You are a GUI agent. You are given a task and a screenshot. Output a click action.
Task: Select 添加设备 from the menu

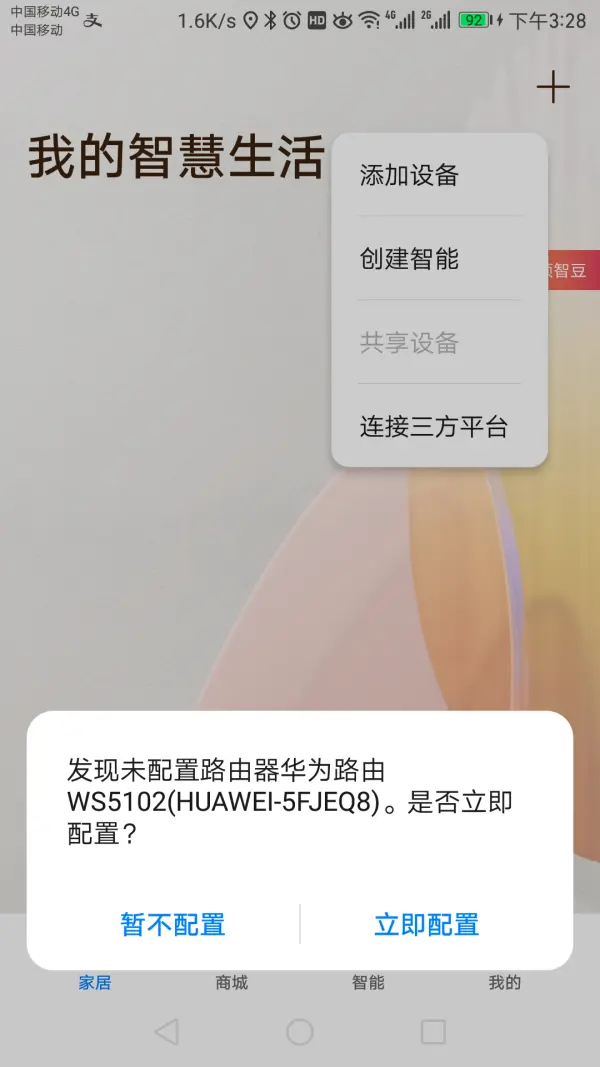tap(409, 175)
